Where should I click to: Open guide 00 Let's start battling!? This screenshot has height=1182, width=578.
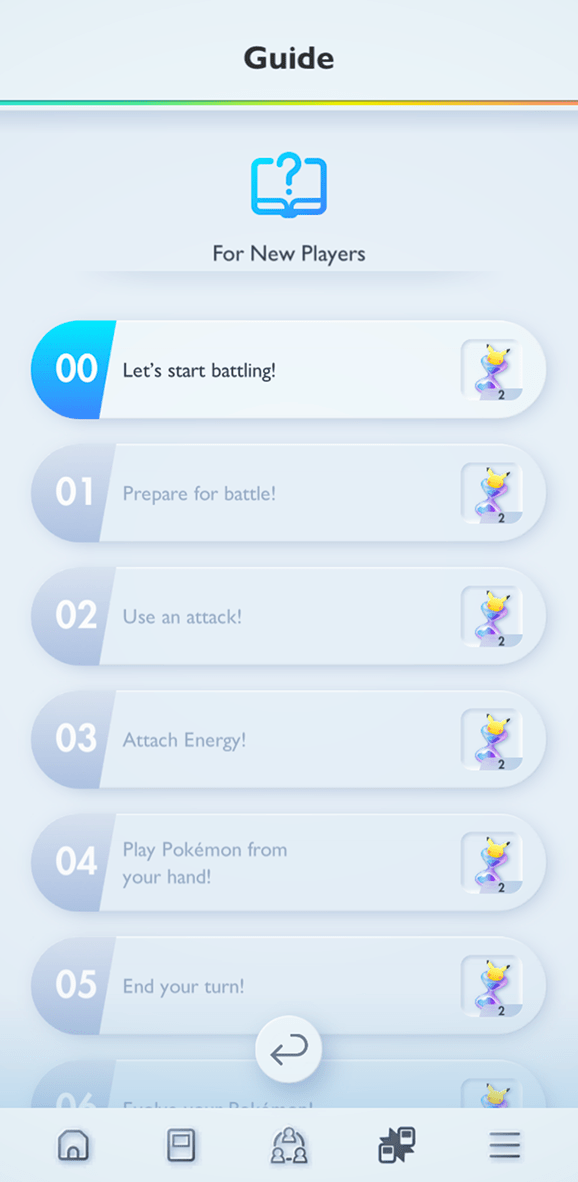pyautogui.click(x=289, y=369)
